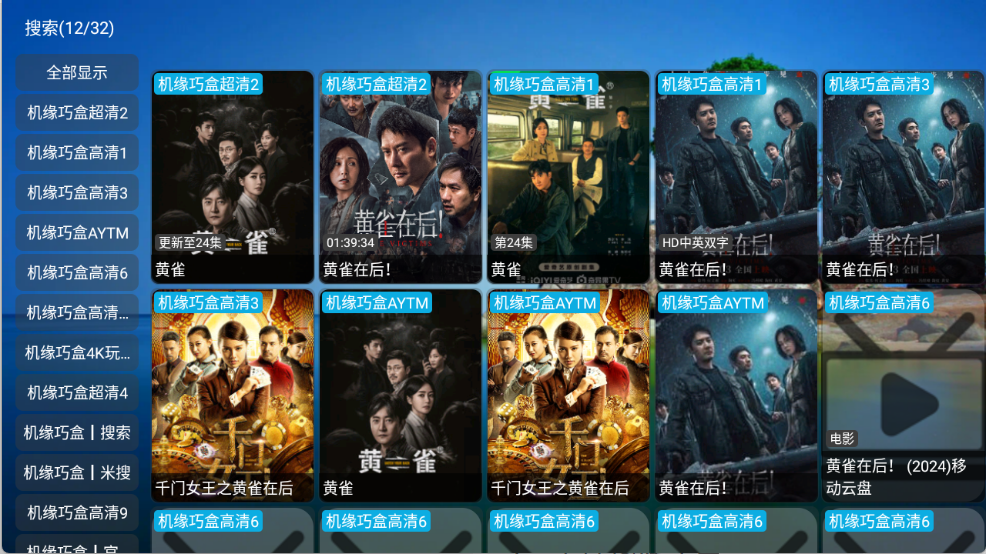The height and width of the screenshot is (554, 986).
Task: Open 黄雀在后! HD中英双字 result
Action: tap(736, 177)
